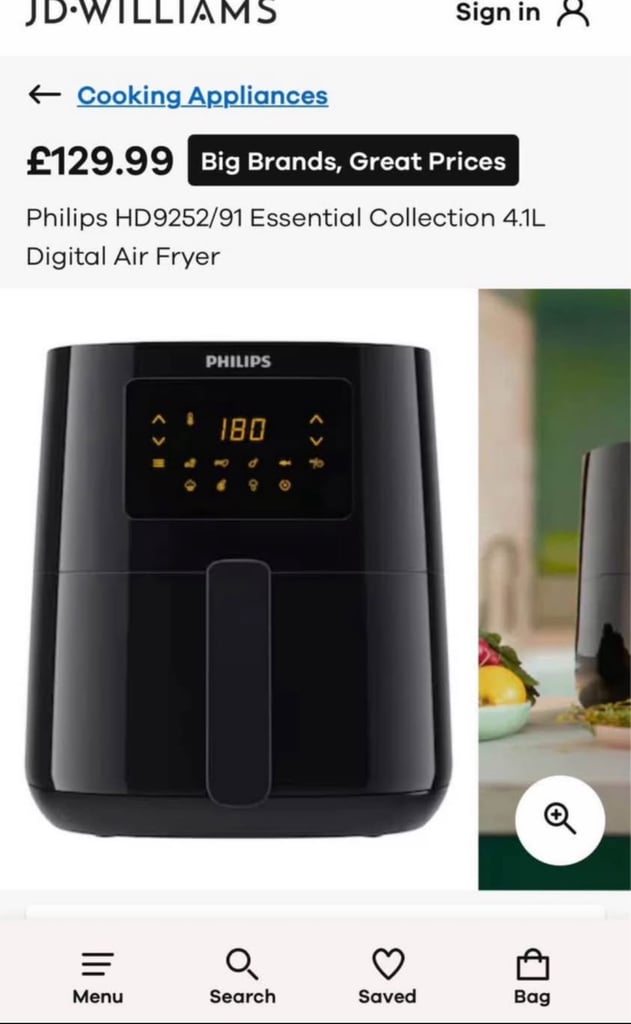Open the Philips air fryer product image
631x1024 pixels.
pos(238,589)
